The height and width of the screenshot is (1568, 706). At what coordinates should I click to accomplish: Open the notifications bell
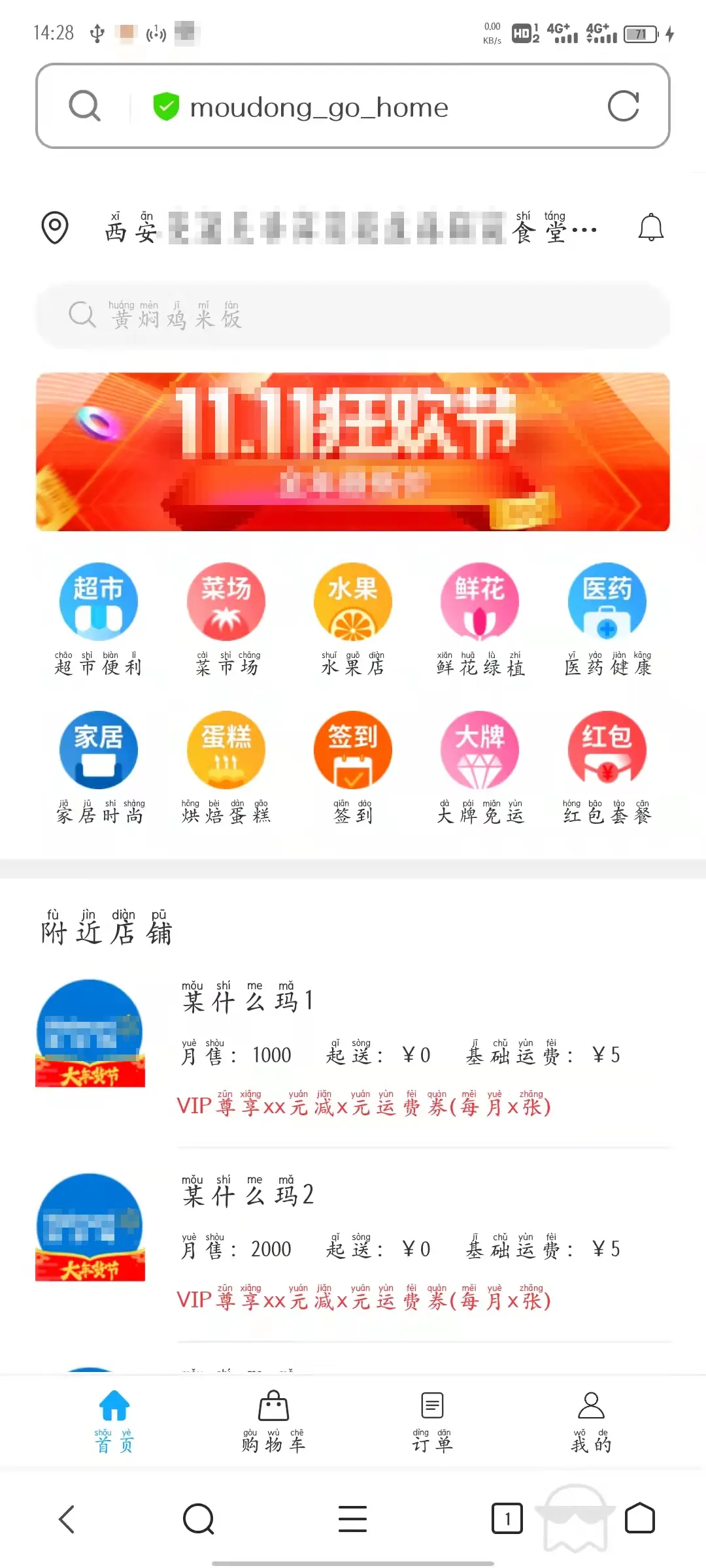650,228
